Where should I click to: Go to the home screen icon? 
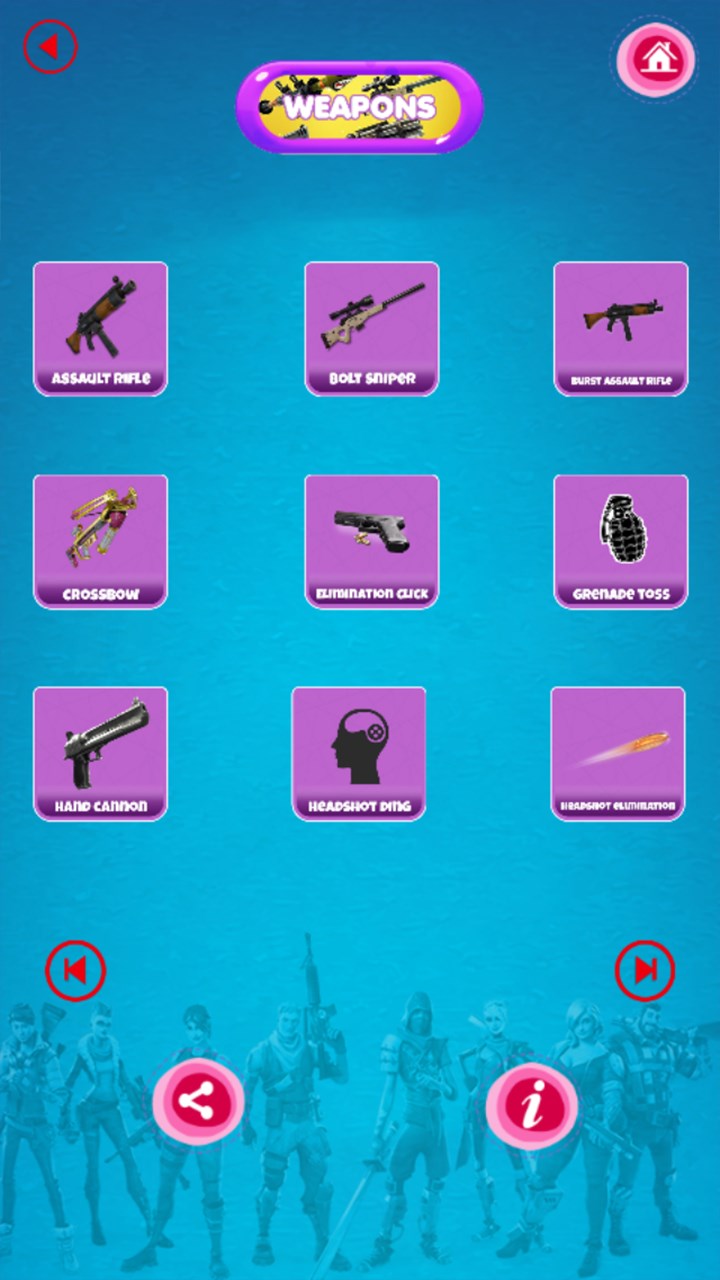(656, 58)
